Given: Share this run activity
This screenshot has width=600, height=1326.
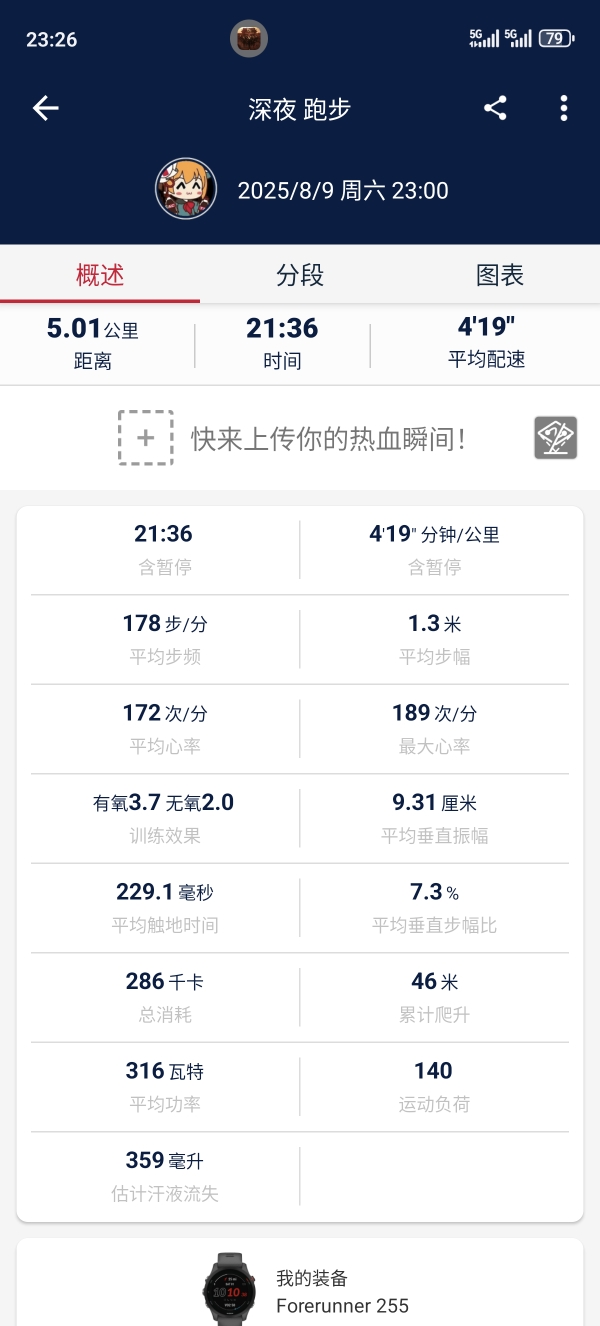Looking at the screenshot, I should [495, 108].
